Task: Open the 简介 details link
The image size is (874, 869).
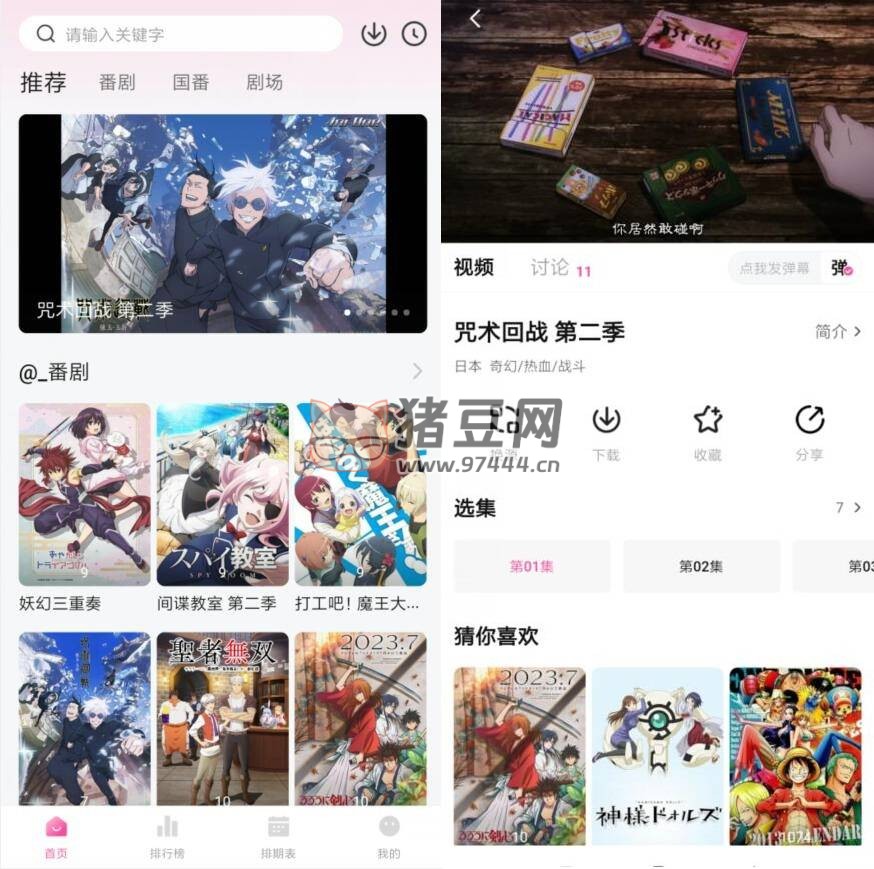Action: pos(837,331)
